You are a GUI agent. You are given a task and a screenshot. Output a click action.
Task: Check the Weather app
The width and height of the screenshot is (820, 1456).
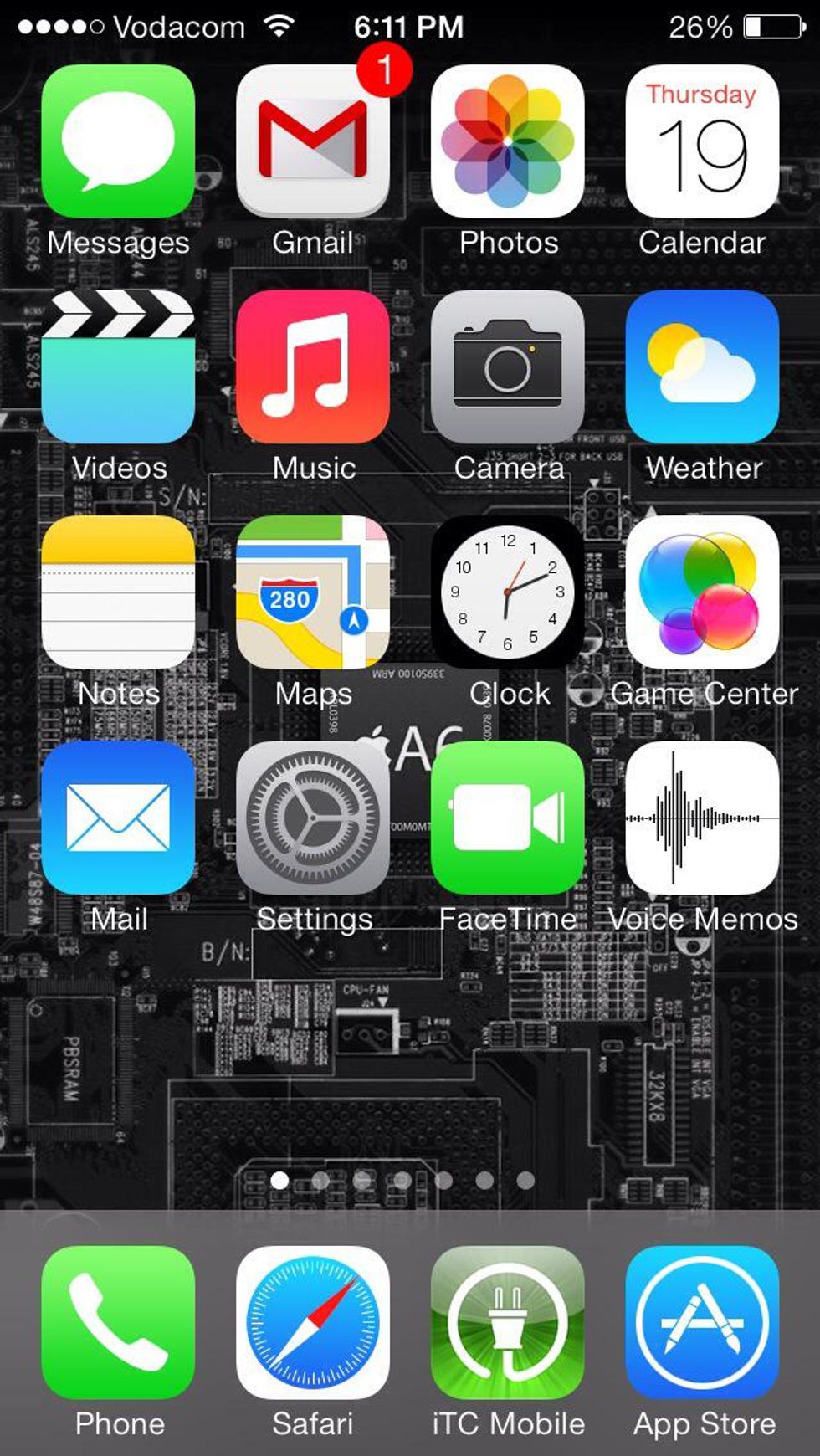pyautogui.click(x=702, y=367)
